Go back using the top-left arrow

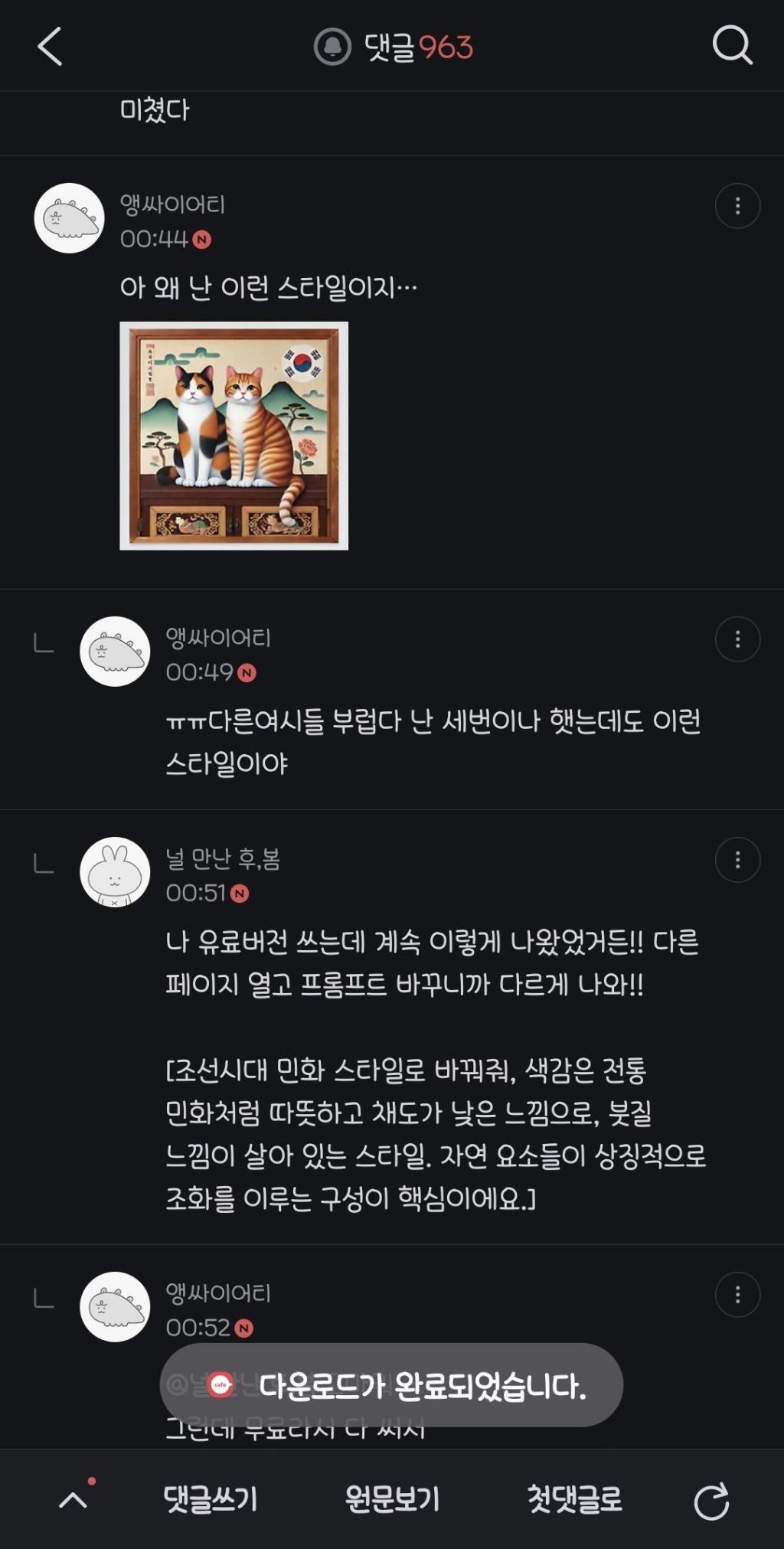50,47
